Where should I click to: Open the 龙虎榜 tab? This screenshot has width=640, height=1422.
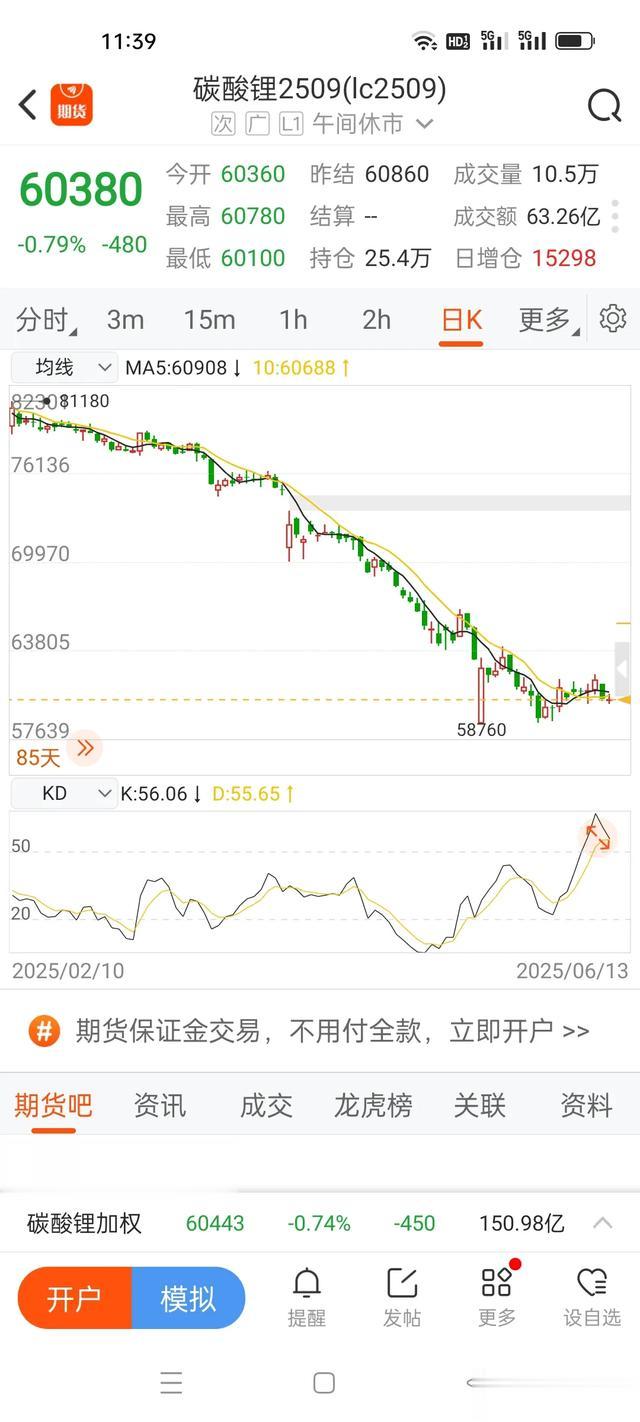point(373,1105)
